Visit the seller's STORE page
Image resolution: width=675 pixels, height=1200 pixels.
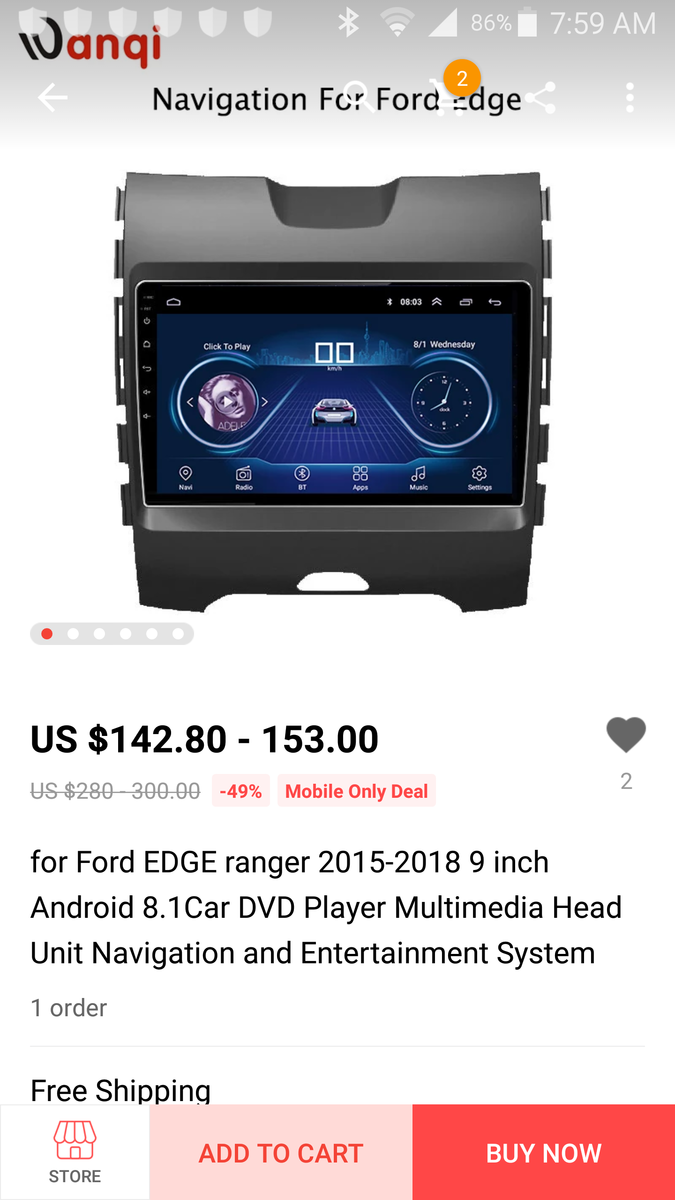tap(75, 1152)
